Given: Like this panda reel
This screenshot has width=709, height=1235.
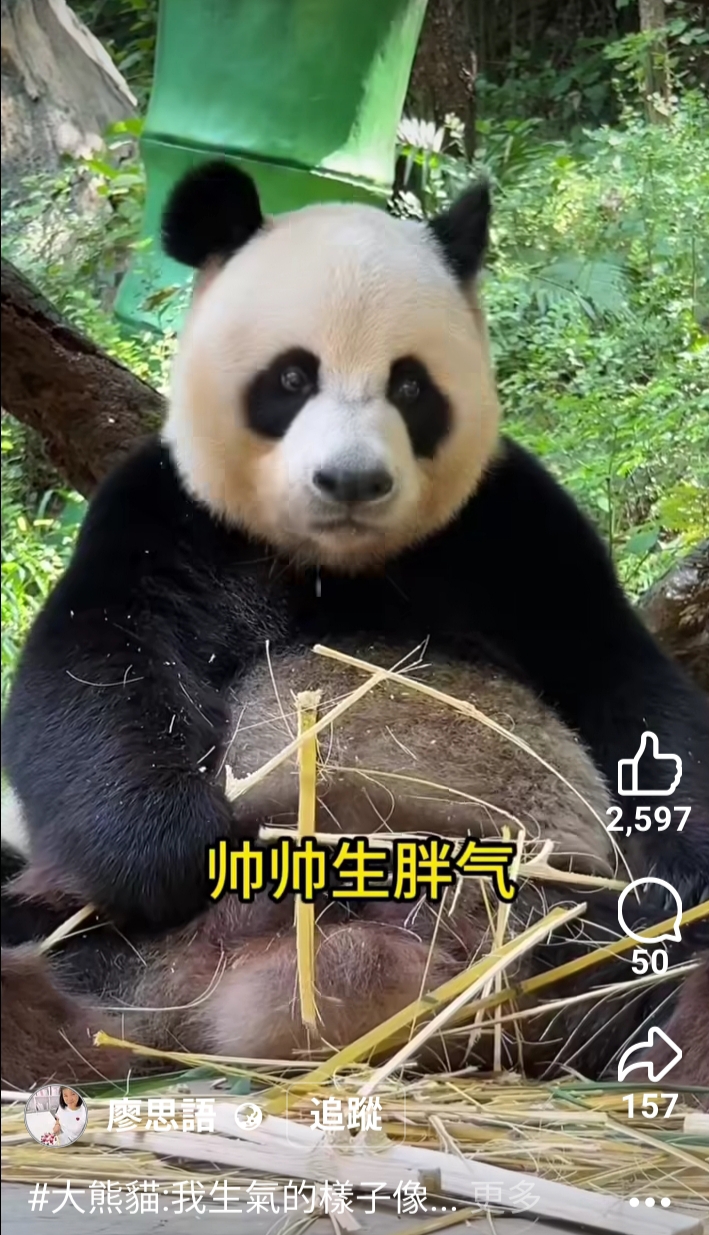Looking at the screenshot, I should (649, 765).
